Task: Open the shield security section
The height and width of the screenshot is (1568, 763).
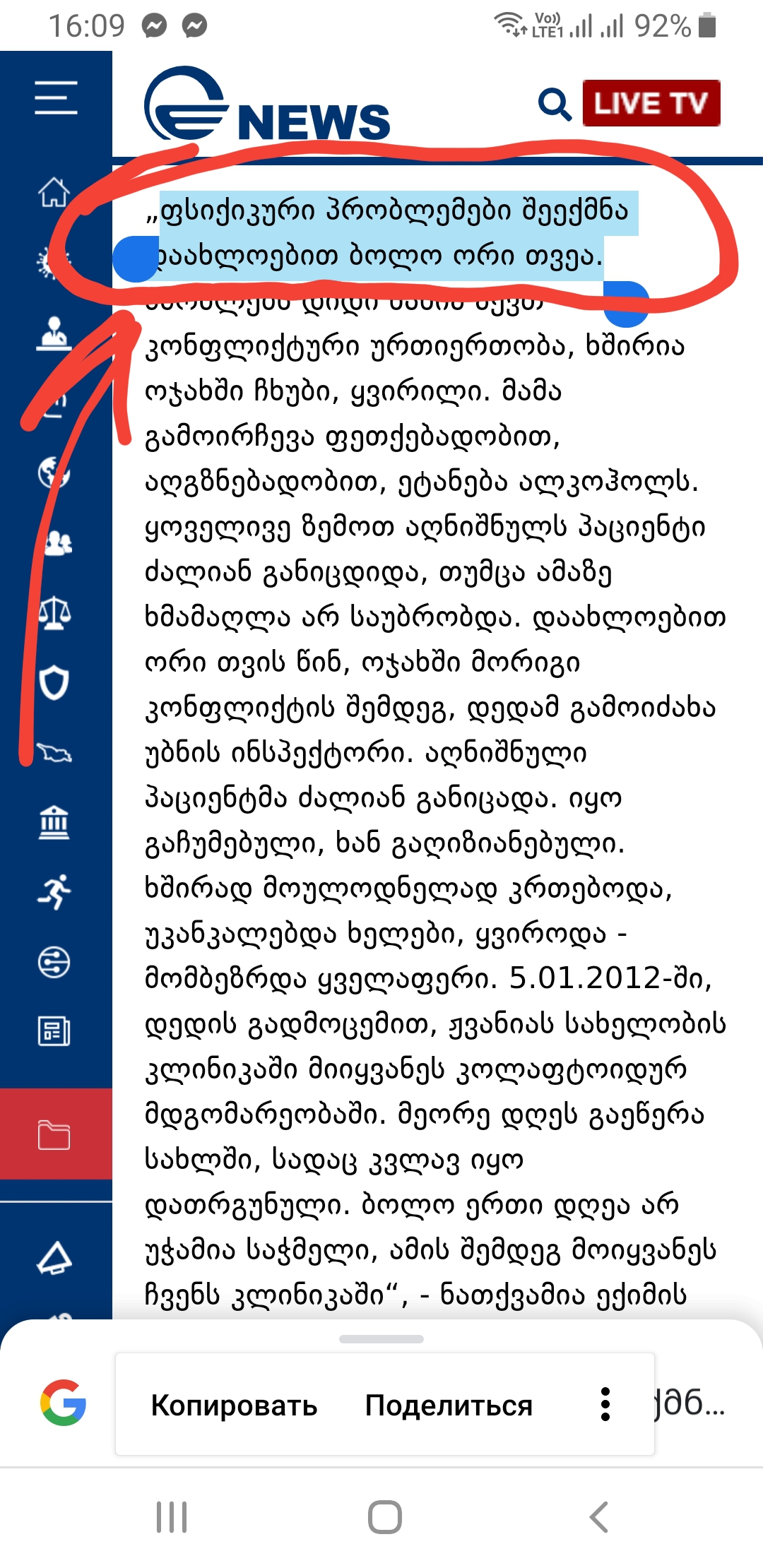Action: pyautogui.click(x=54, y=683)
